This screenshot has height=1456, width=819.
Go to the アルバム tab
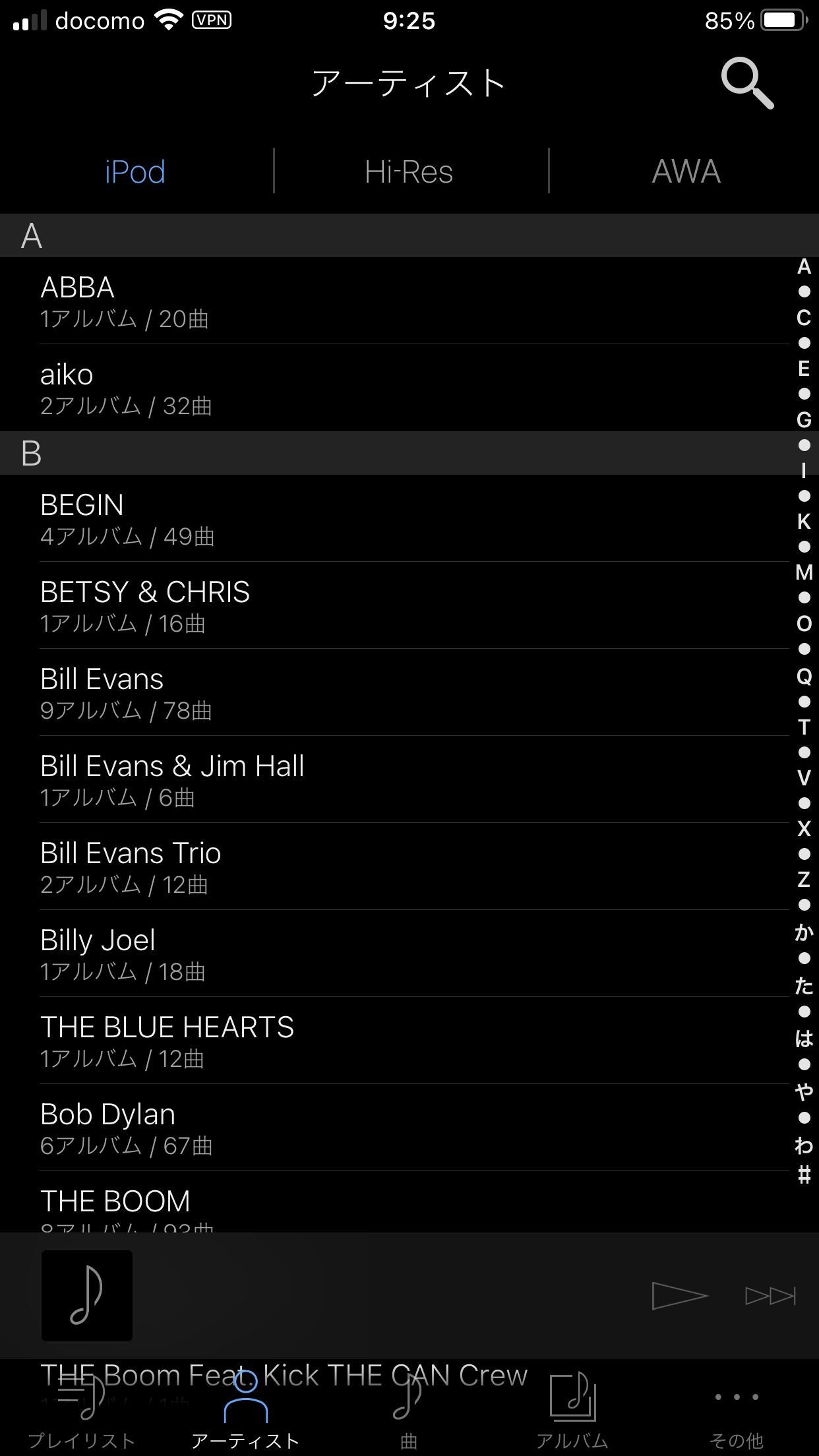572,1411
